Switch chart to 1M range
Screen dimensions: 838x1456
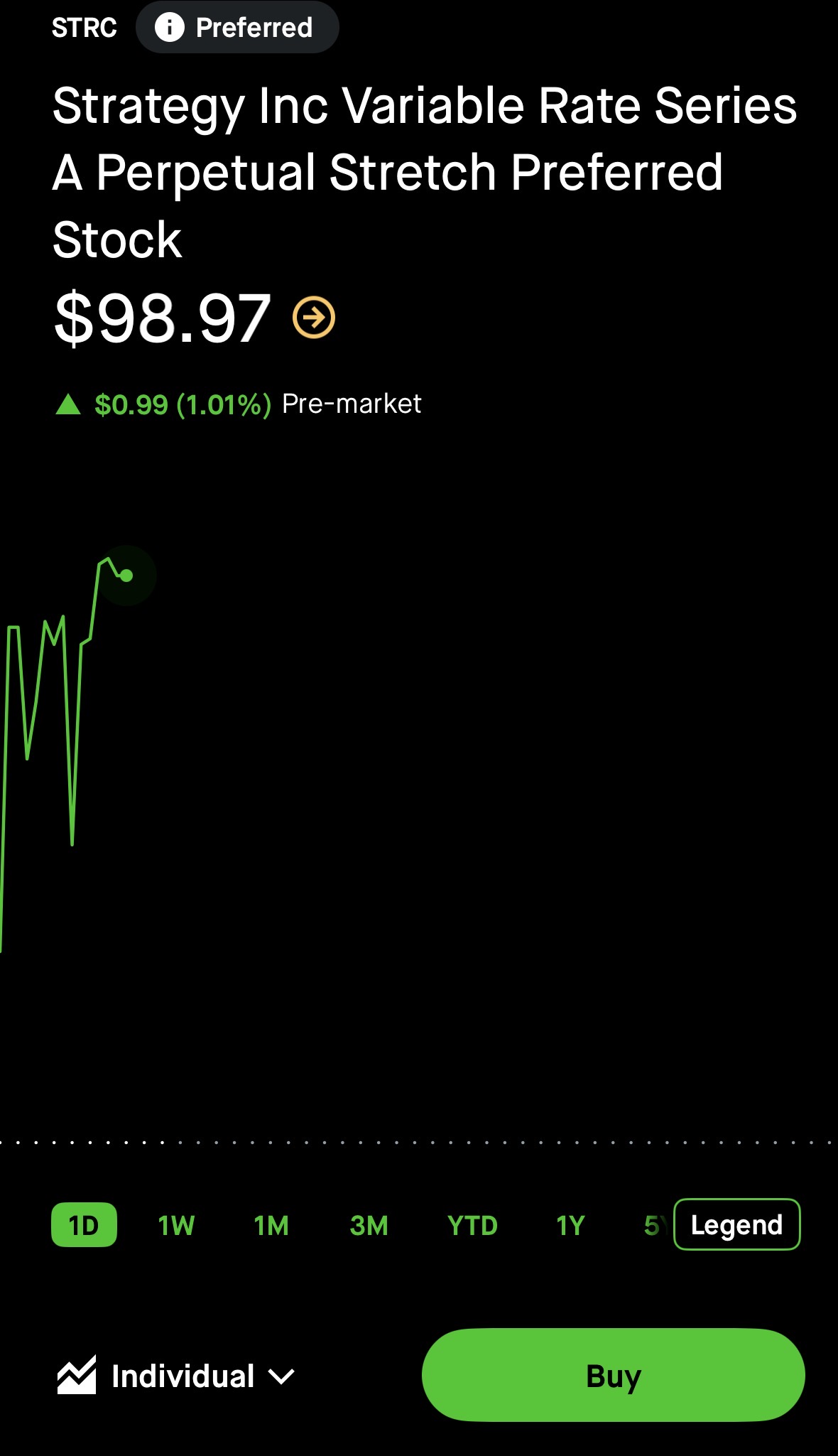pos(271,1225)
